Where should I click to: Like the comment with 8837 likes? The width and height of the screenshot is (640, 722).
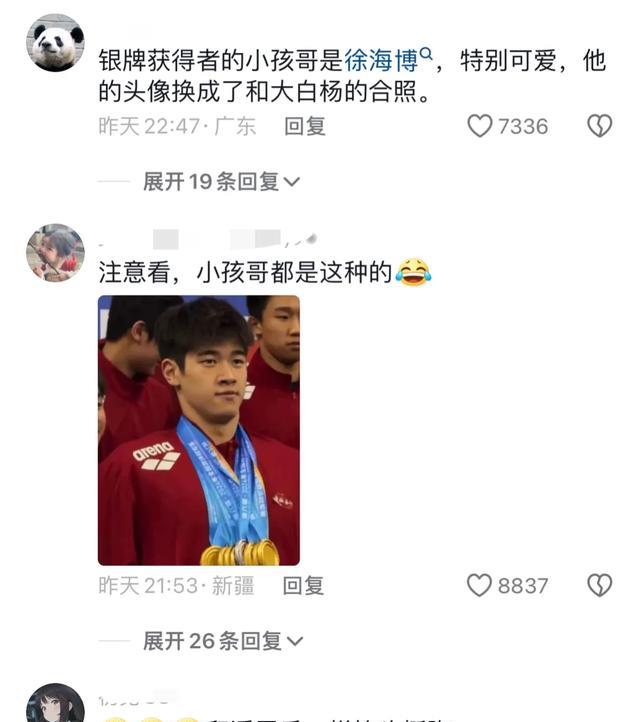(x=481, y=585)
